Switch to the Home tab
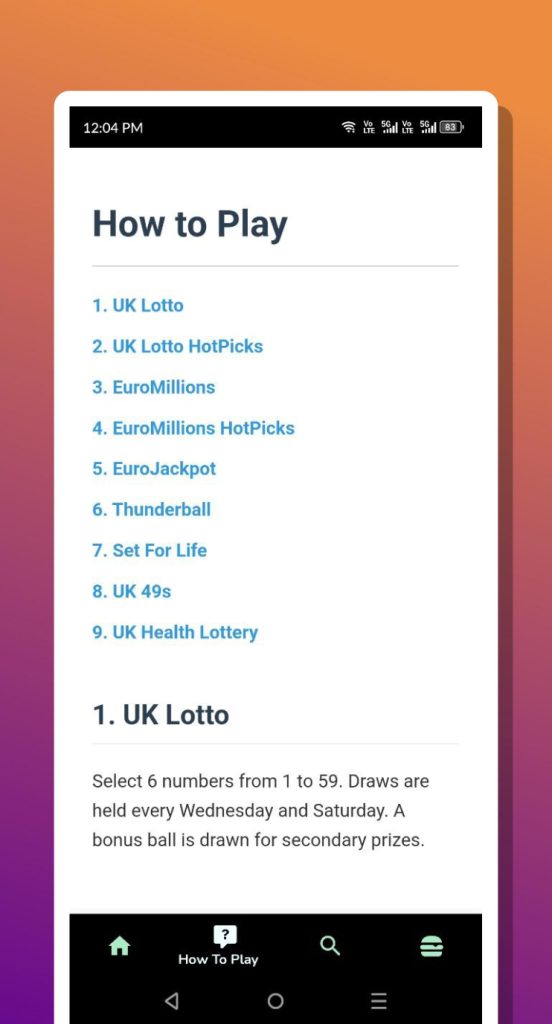The width and height of the screenshot is (552, 1024). pos(120,946)
